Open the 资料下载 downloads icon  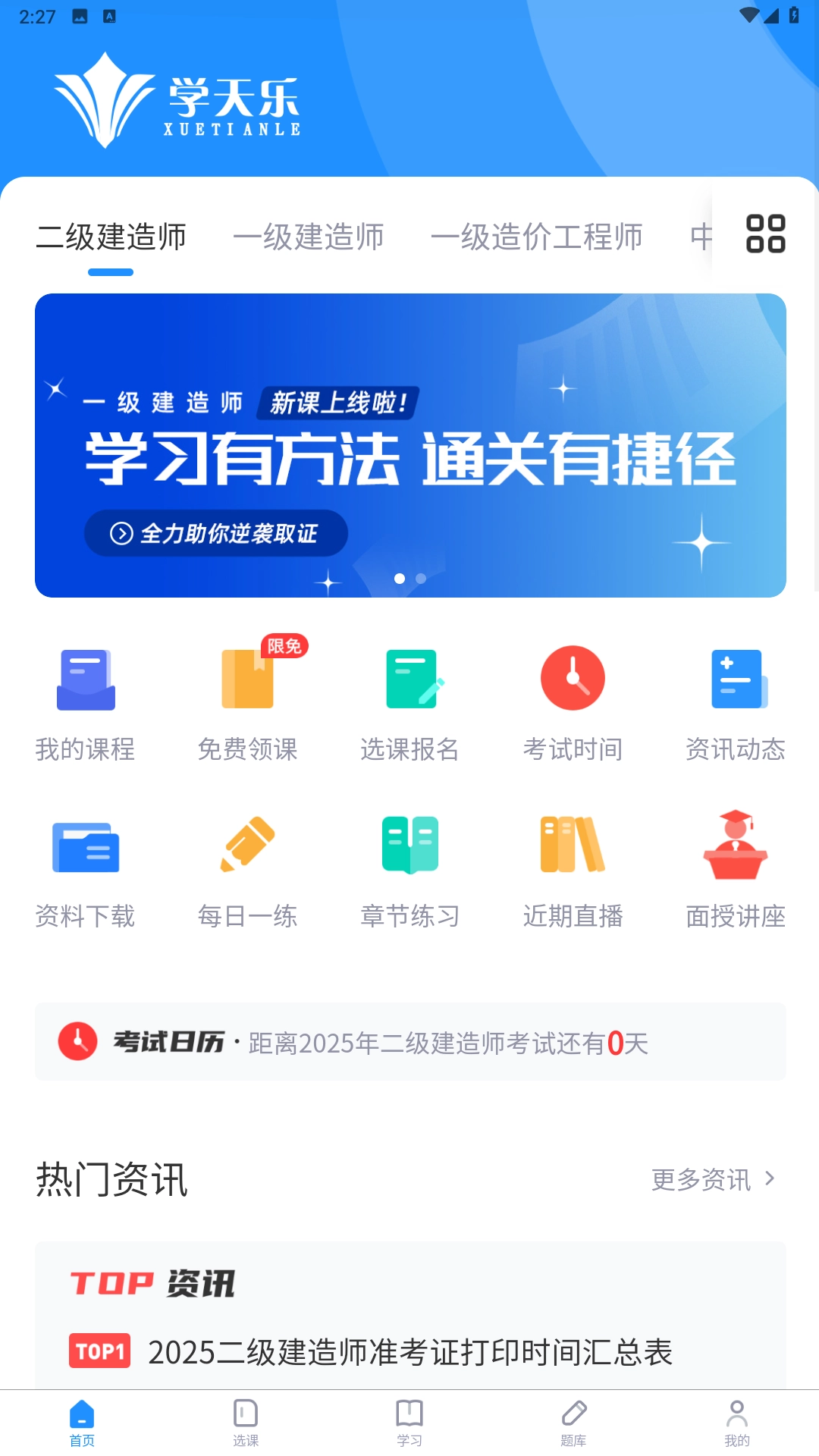pyautogui.click(x=85, y=864)
